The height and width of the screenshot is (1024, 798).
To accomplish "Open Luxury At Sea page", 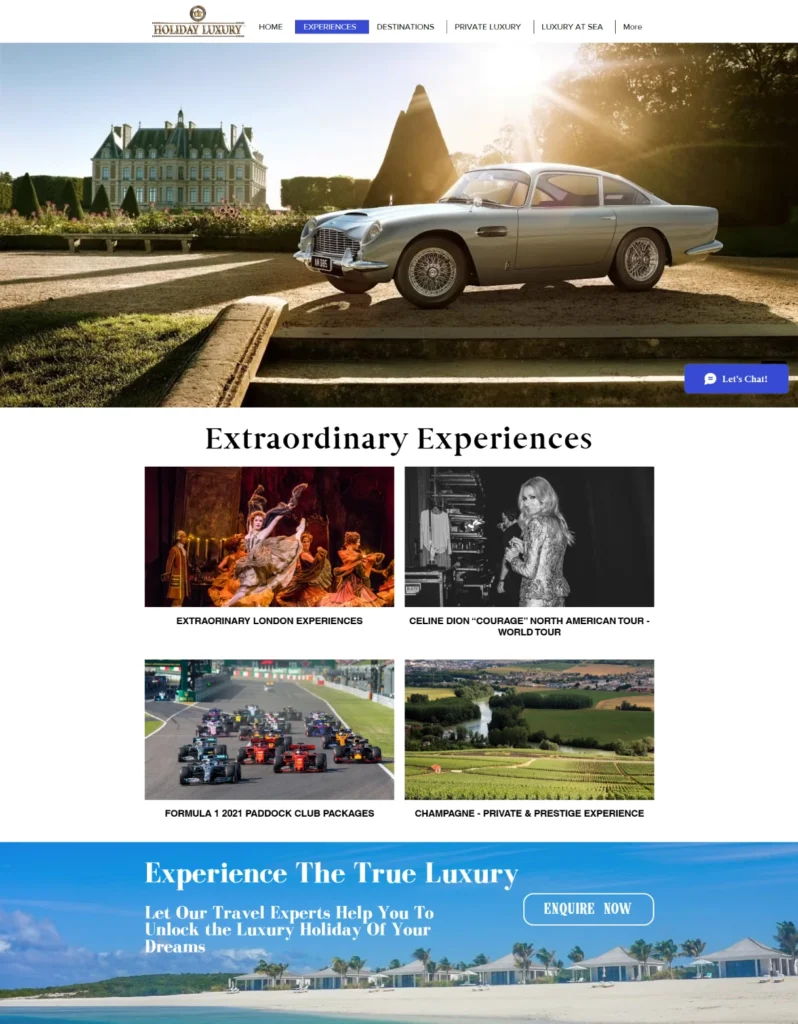I will [x=572, y=27].
